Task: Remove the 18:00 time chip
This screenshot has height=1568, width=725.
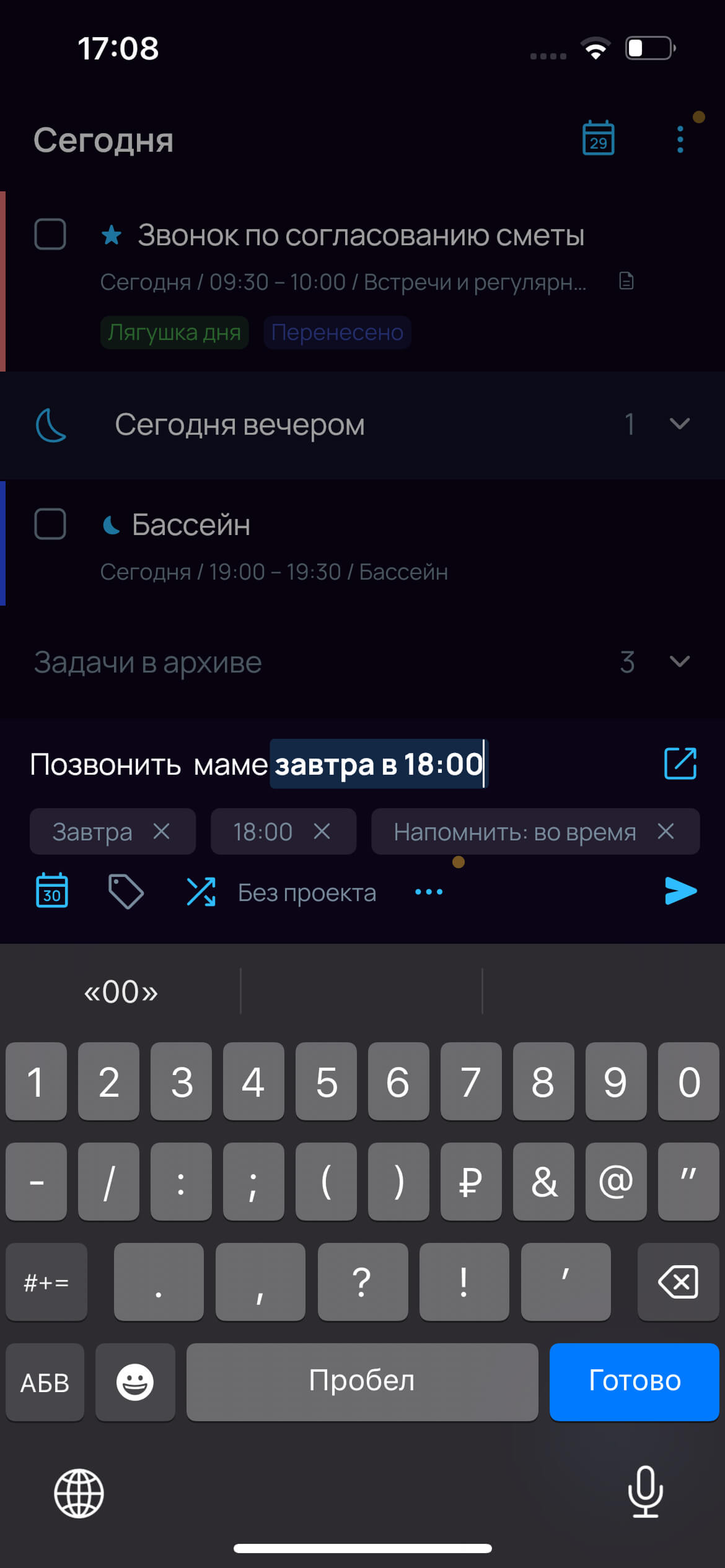Action: (x=322, y=832)
